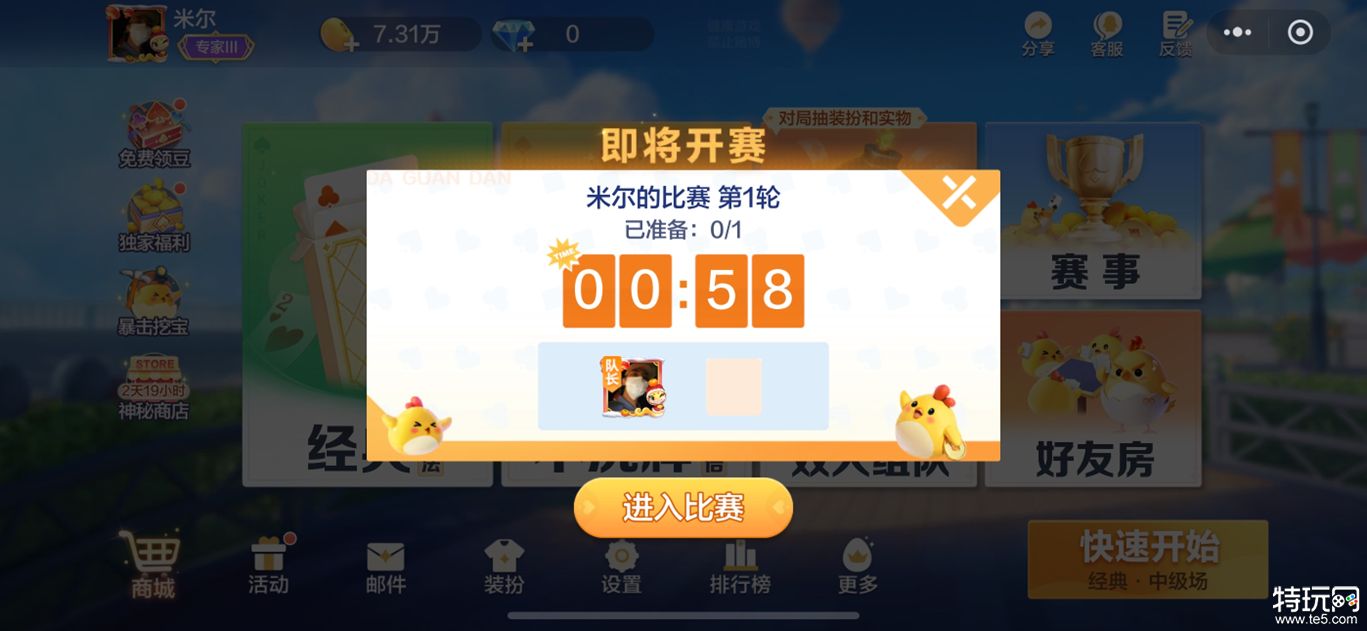
Task: Start 快速开始 quick game
Action: [1148, 559]
